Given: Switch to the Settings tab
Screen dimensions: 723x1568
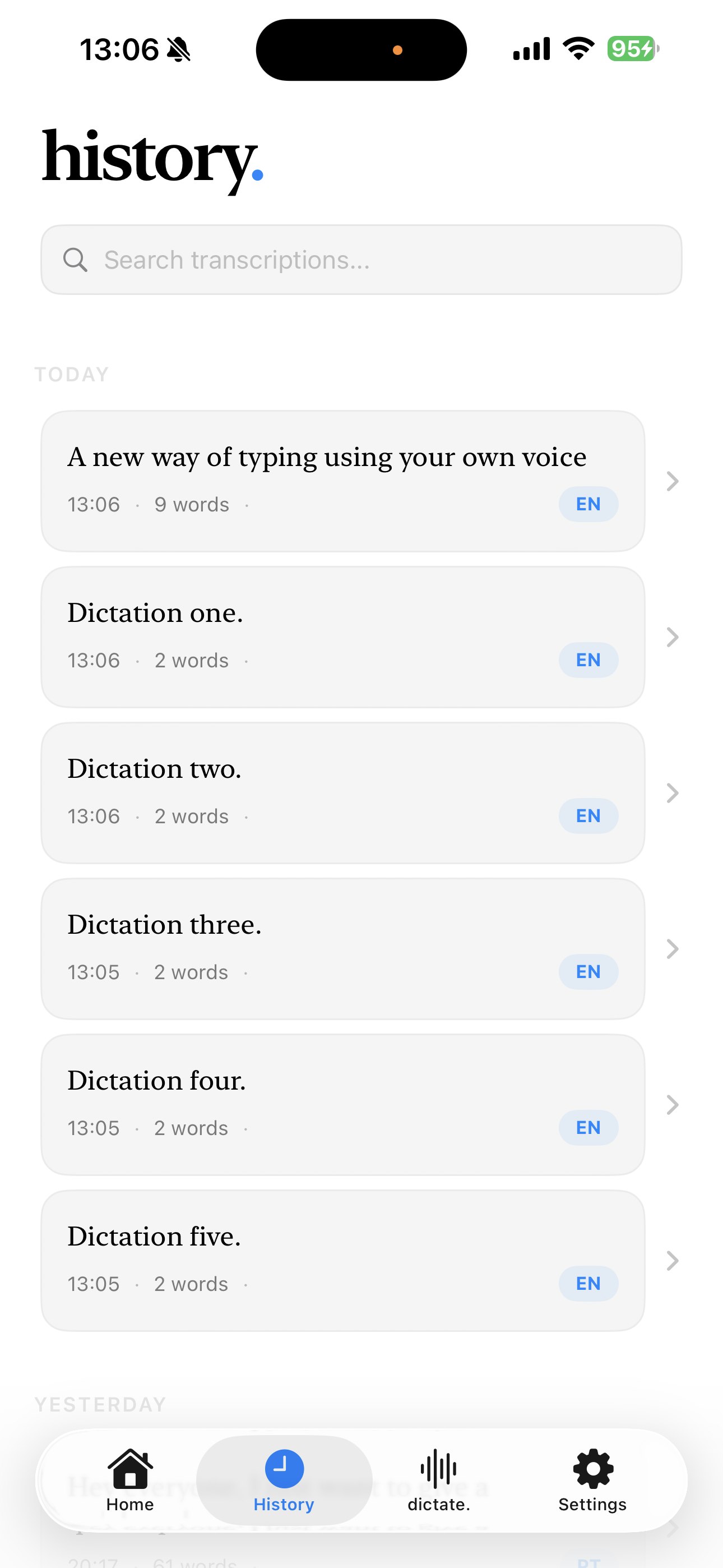Looking at the screenshot, I should coord(591,1481).
